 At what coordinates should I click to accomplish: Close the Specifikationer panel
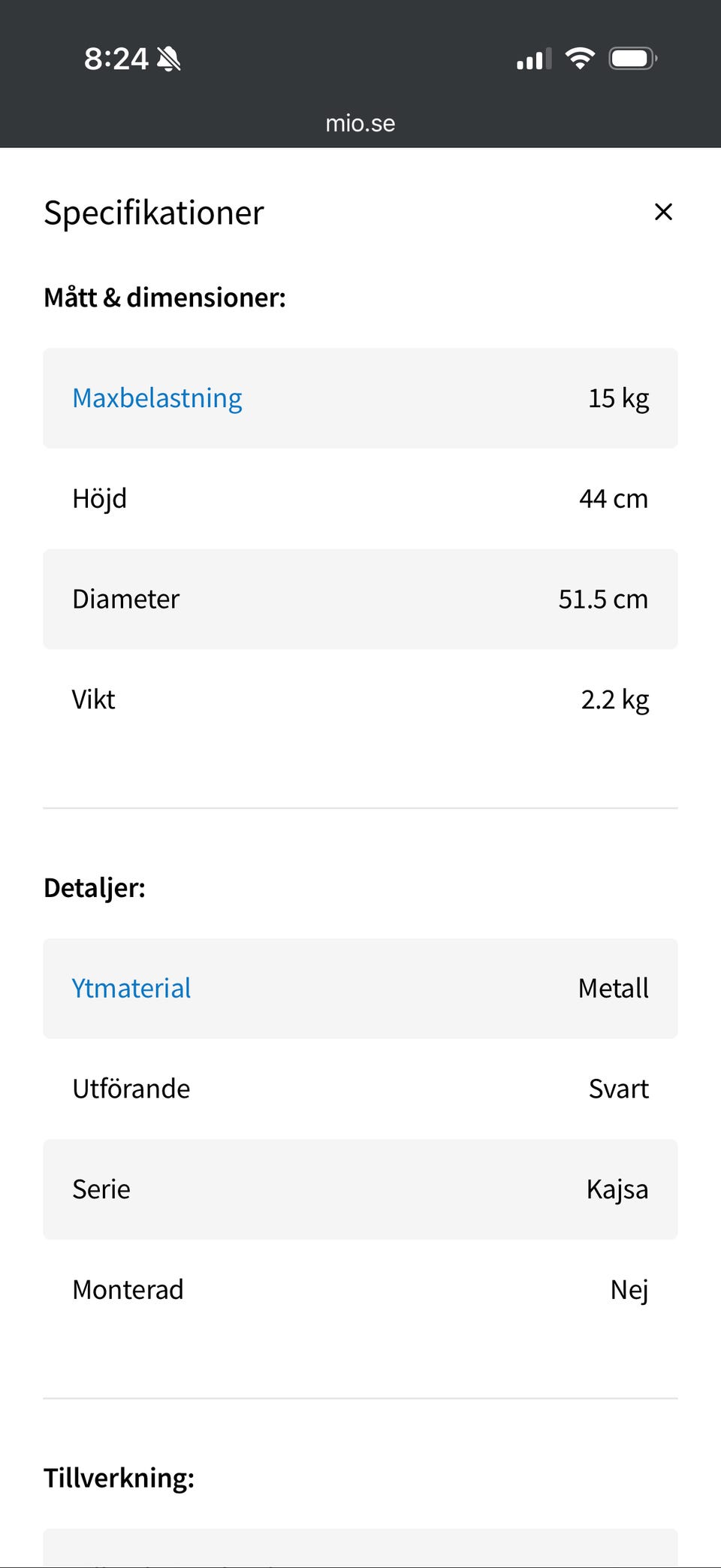(663, 212)
